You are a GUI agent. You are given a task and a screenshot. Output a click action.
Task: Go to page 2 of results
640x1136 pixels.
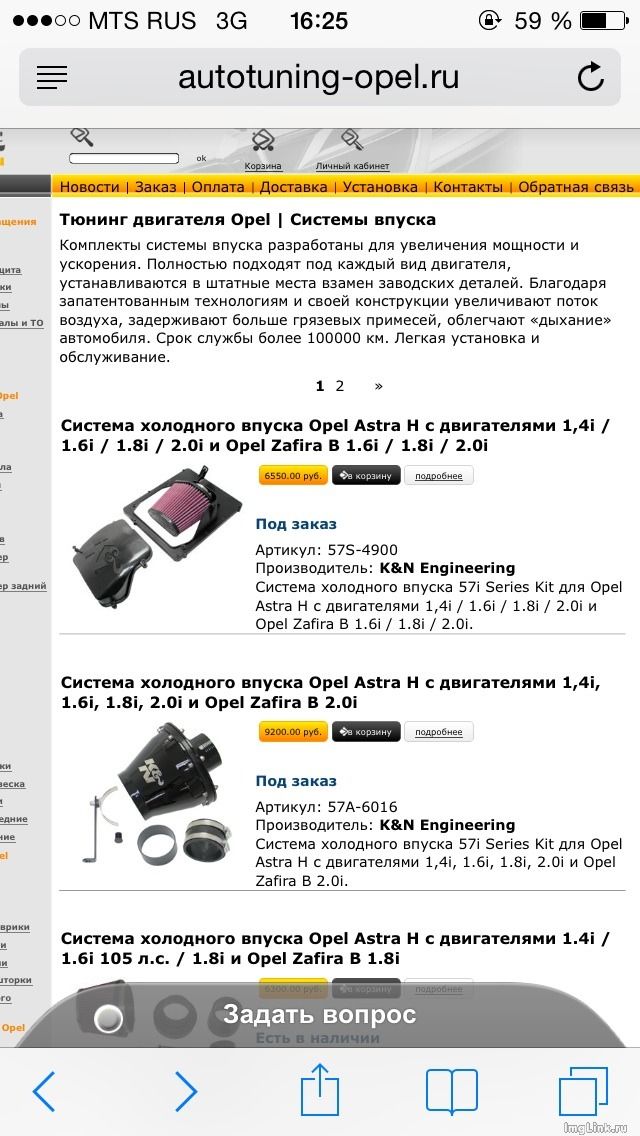click(339, 386)
